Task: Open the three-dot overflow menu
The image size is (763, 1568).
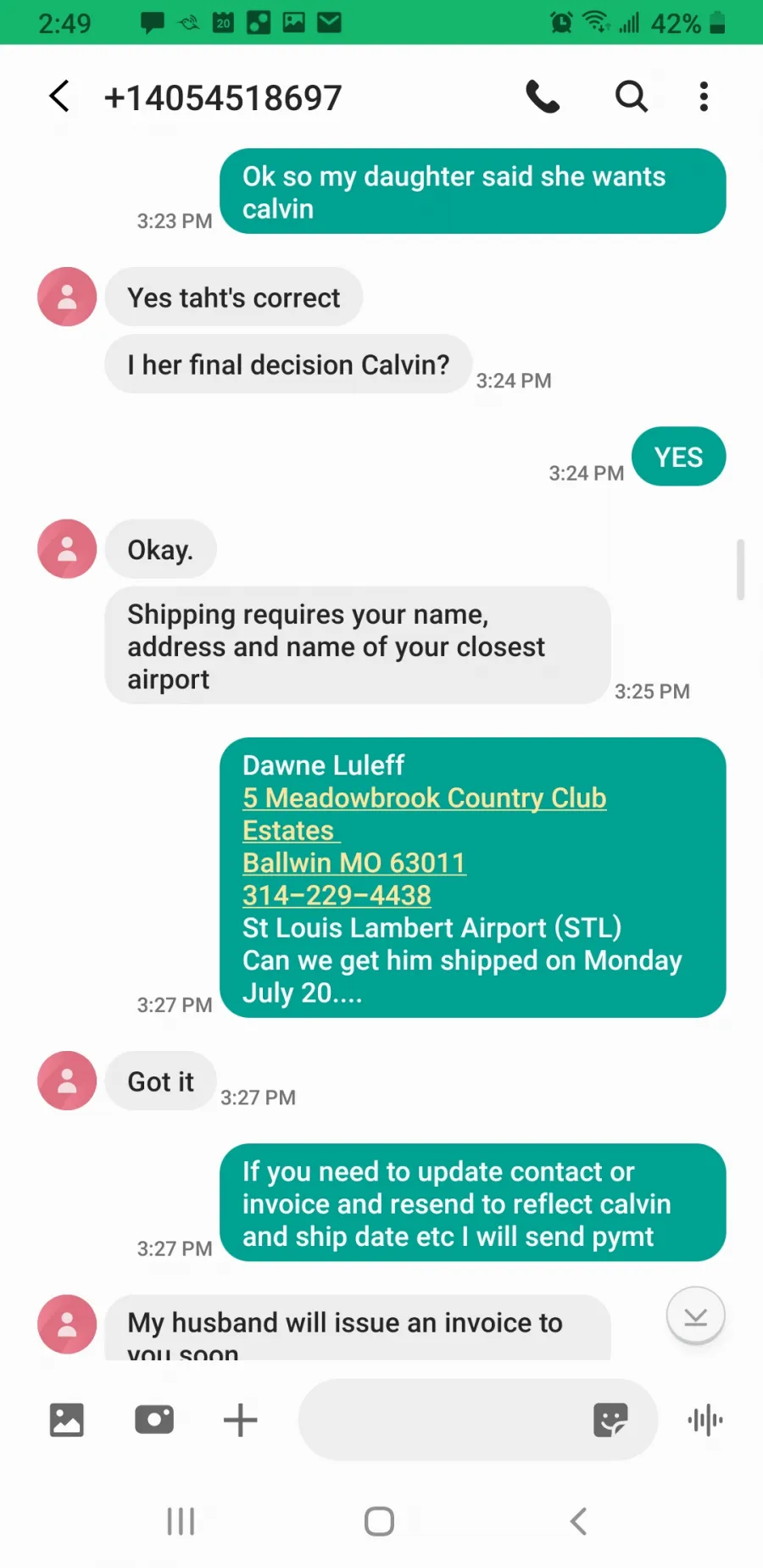Action: (704, 97)
